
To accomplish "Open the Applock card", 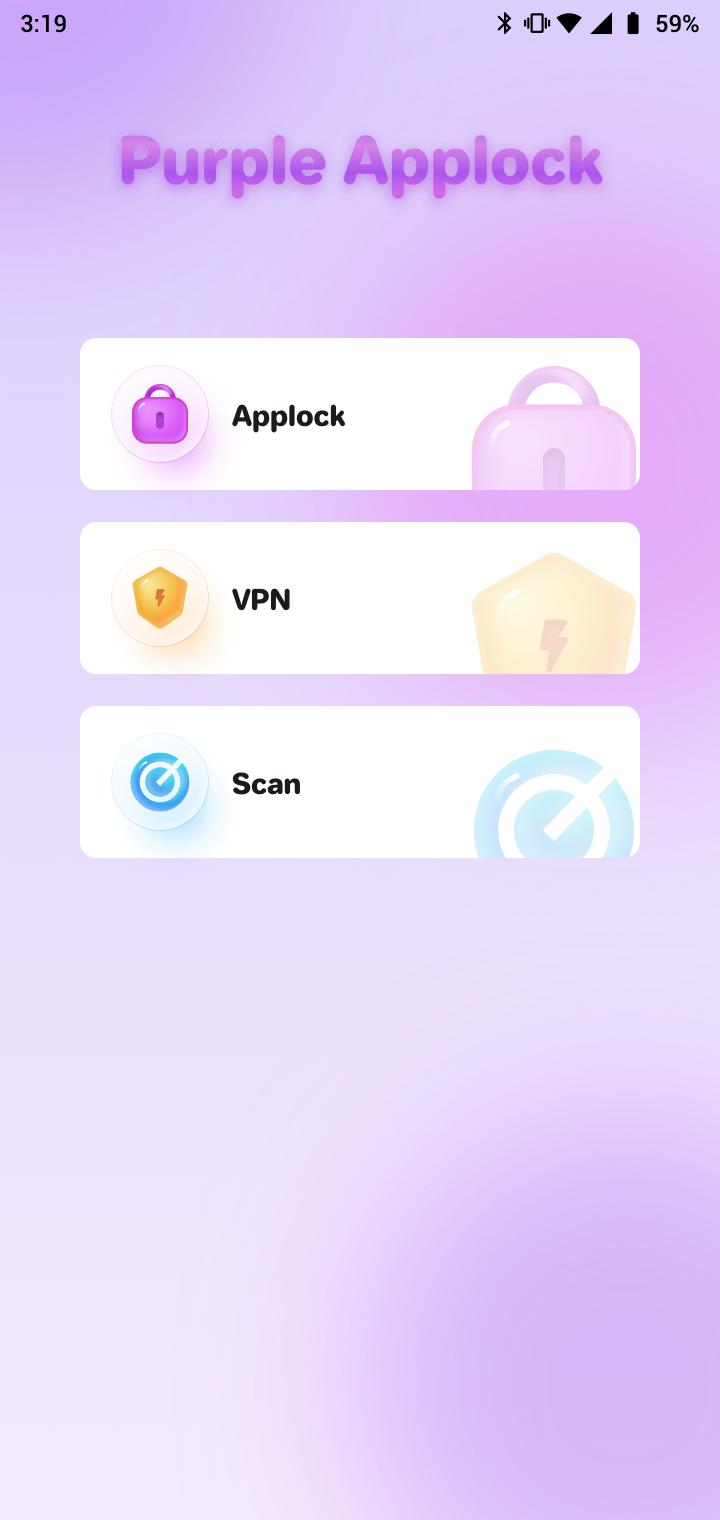I will [x=359, y=414].
